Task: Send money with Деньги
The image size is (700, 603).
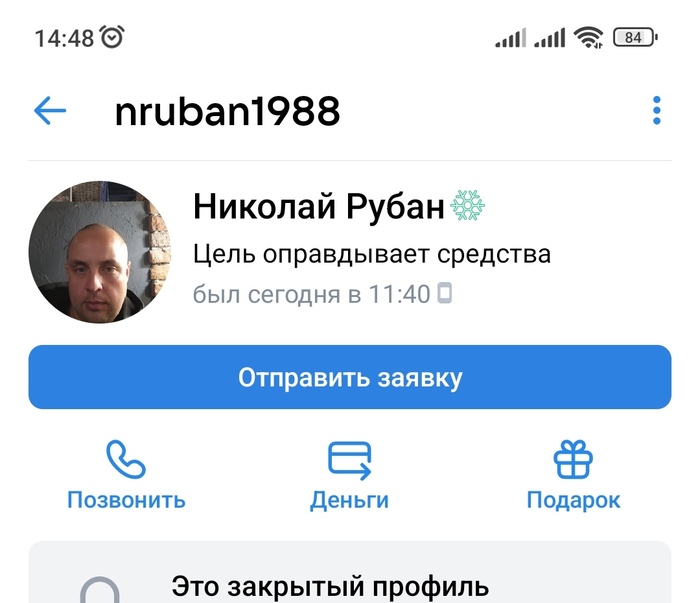Action: 349,476
